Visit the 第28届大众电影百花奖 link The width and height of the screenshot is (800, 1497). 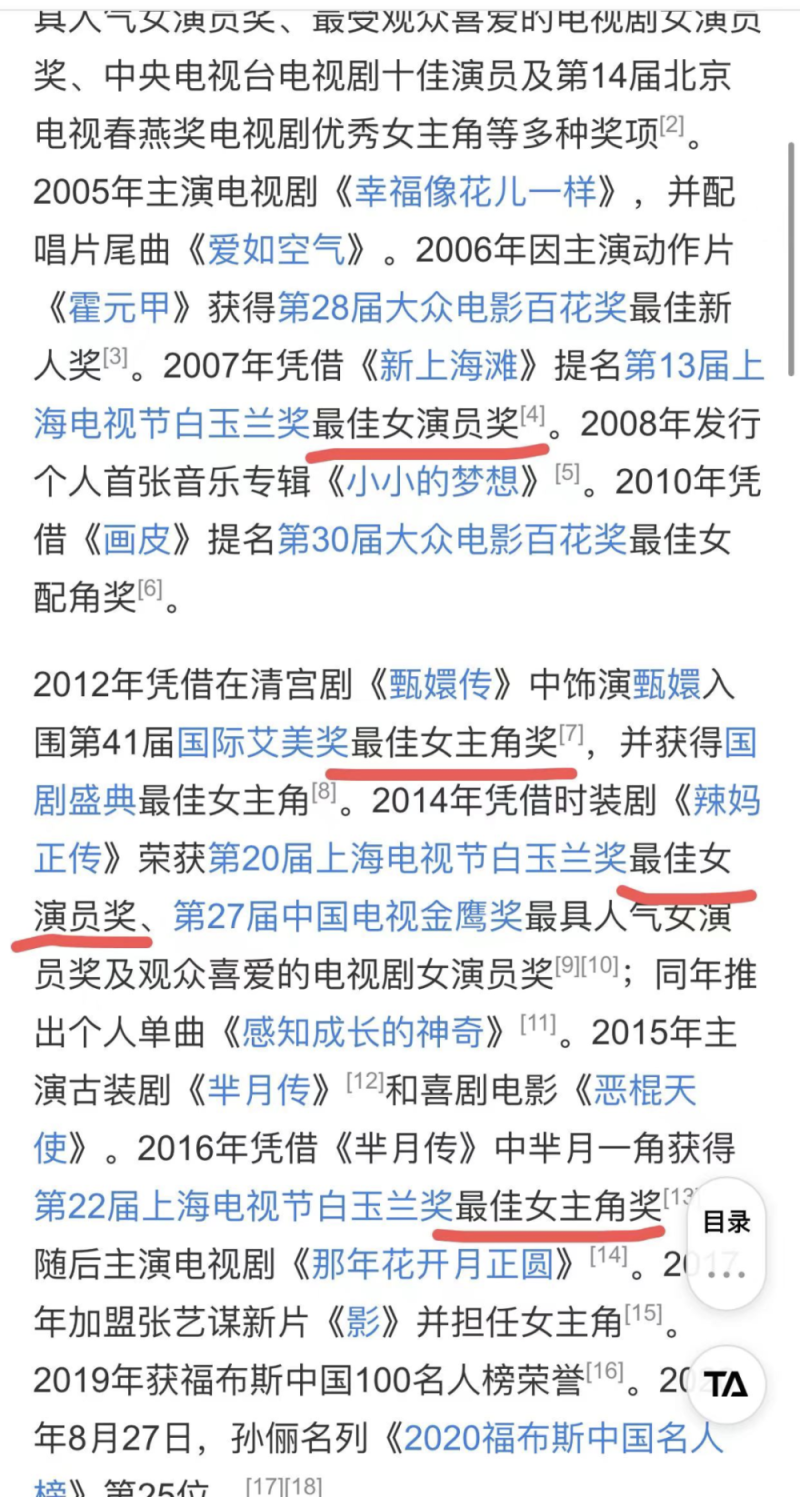pyautogui.click(x=451, y=310)
